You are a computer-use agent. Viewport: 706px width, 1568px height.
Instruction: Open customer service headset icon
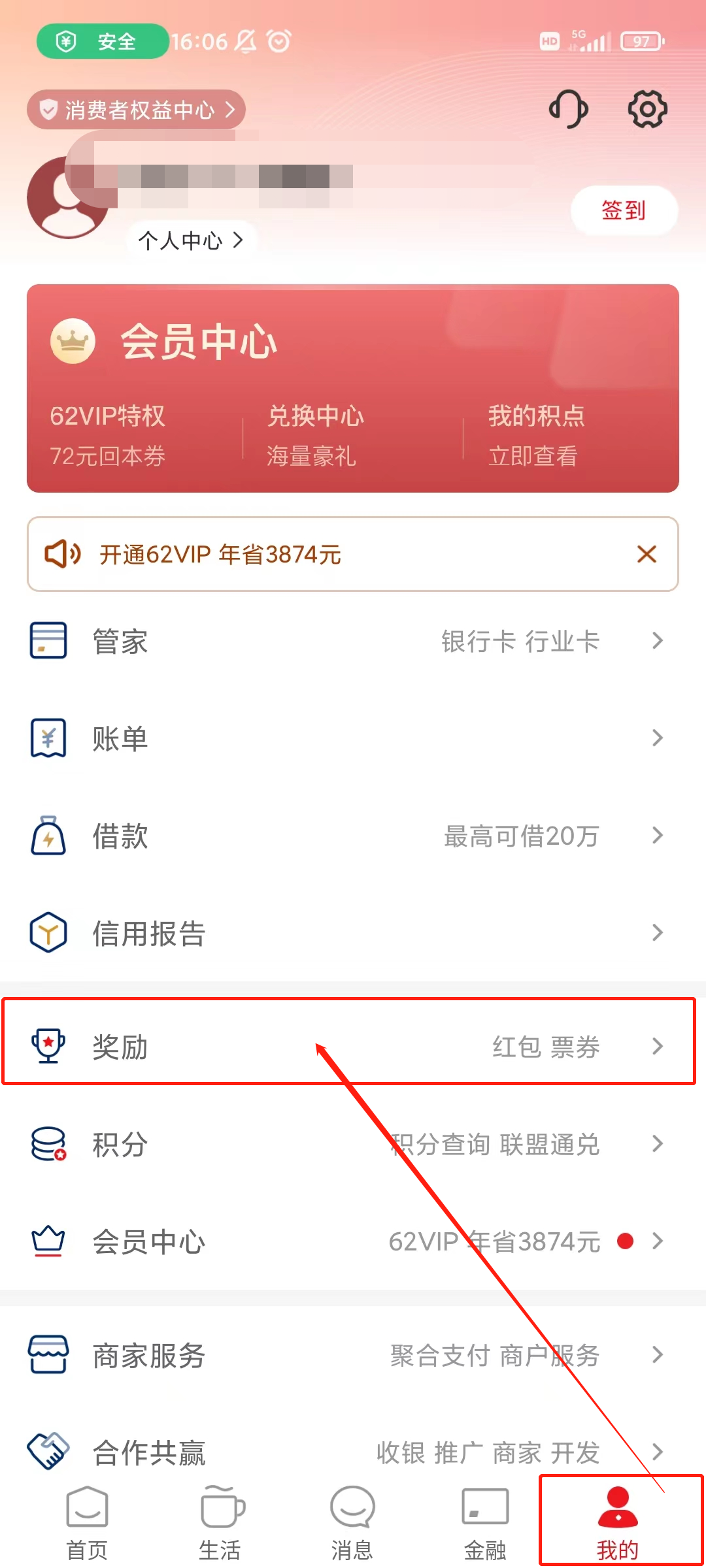point(568,109)
